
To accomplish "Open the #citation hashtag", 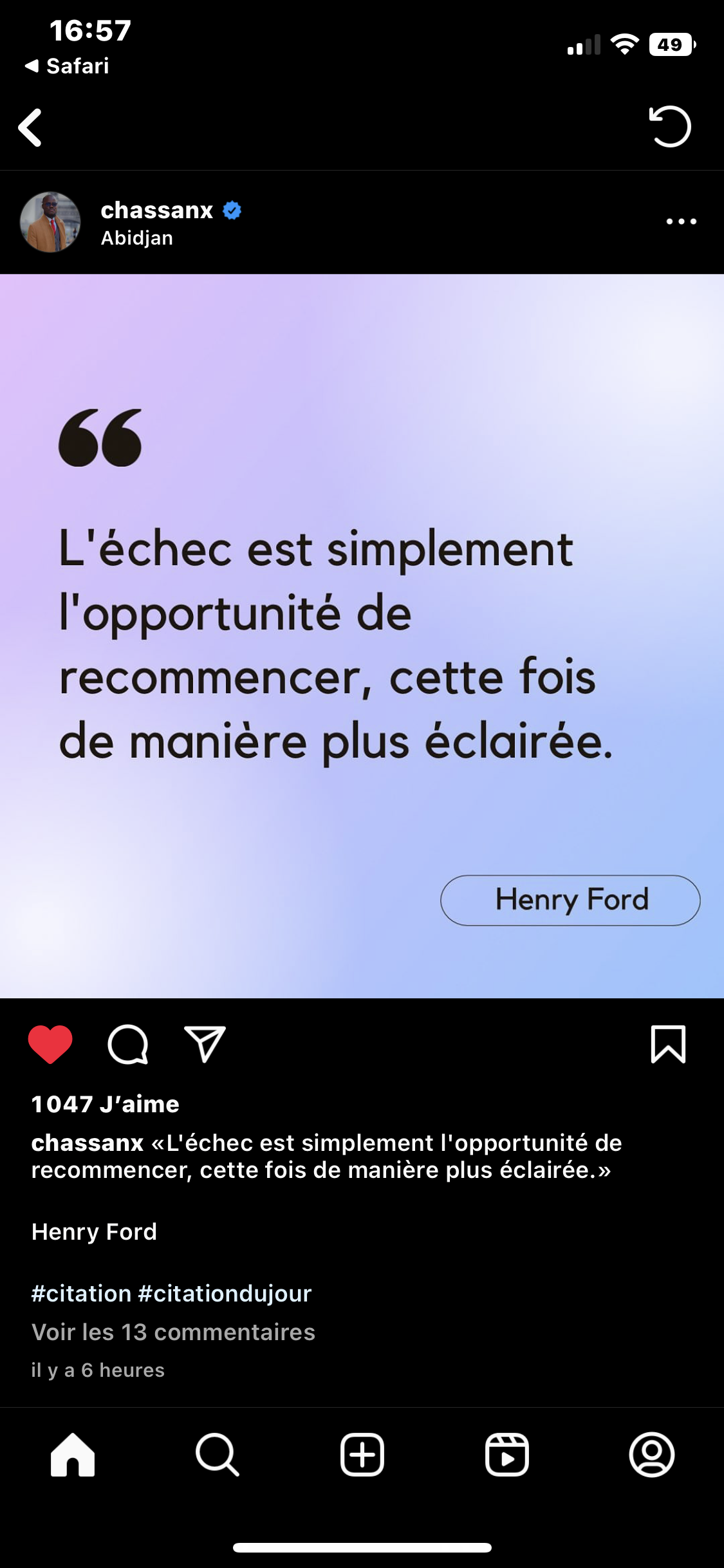I will pyautogui.click(x=81, y=1293).
